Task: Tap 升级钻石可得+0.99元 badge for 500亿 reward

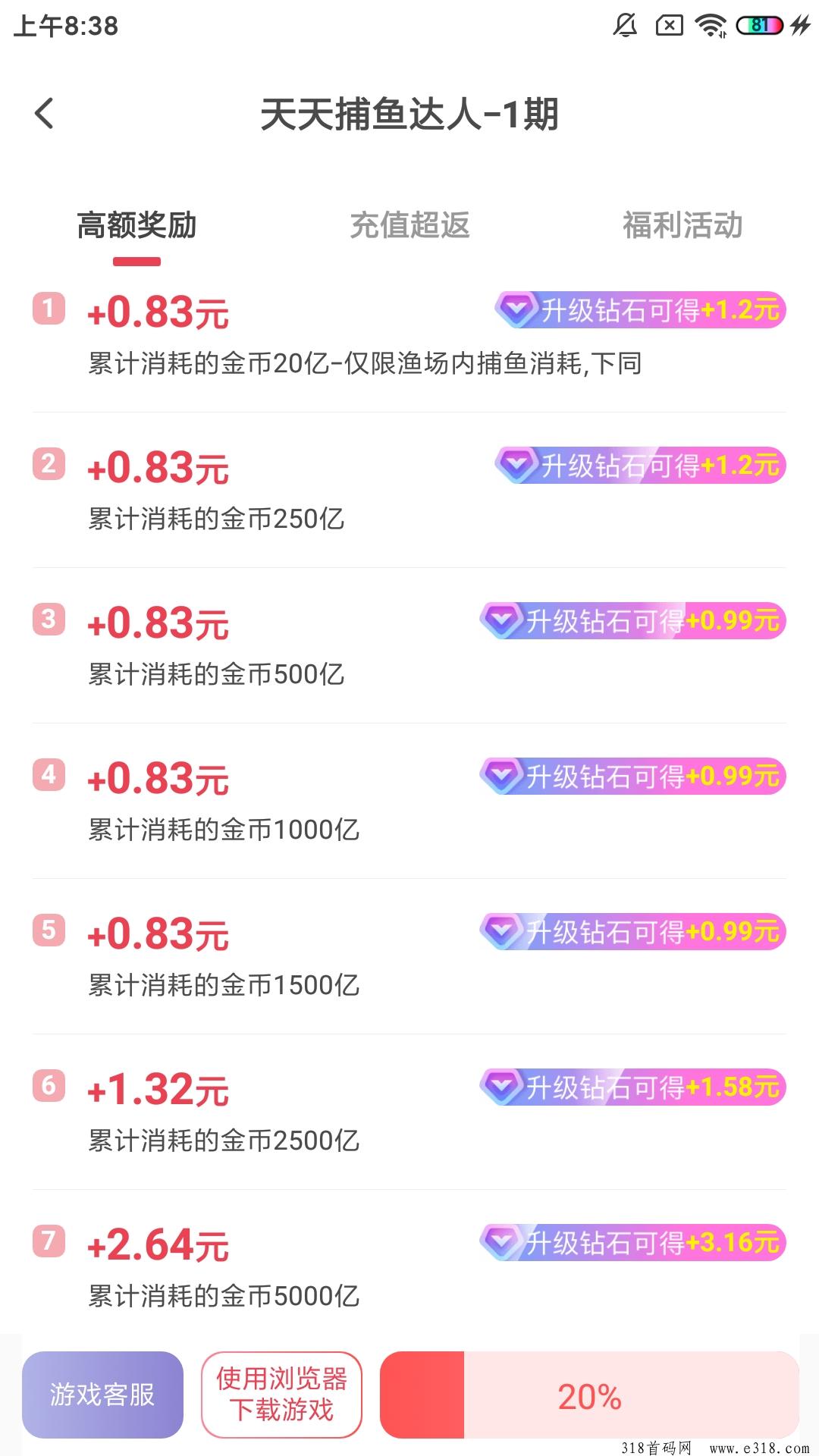Action: (633, 621)
